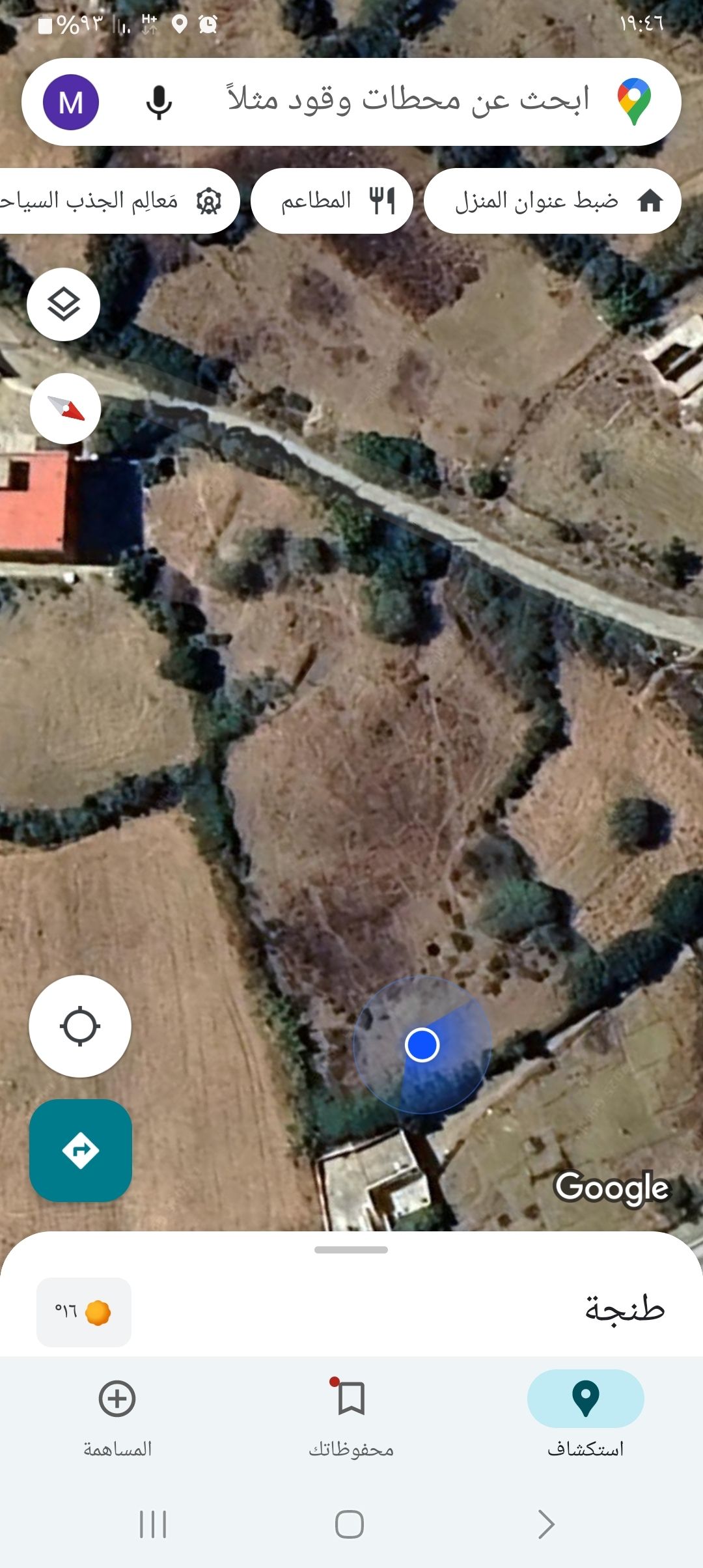703x1568 pixels.
Task: Open system recent apps
Action: (153, 1524)
